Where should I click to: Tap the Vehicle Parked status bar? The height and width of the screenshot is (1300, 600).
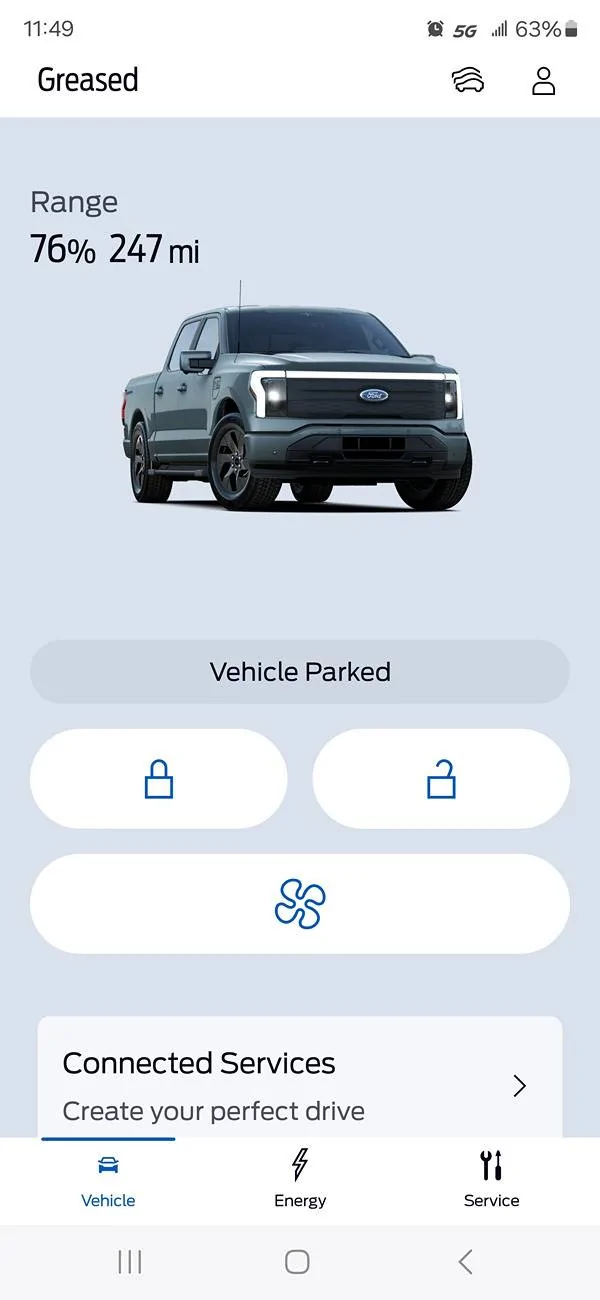[300, 672]
